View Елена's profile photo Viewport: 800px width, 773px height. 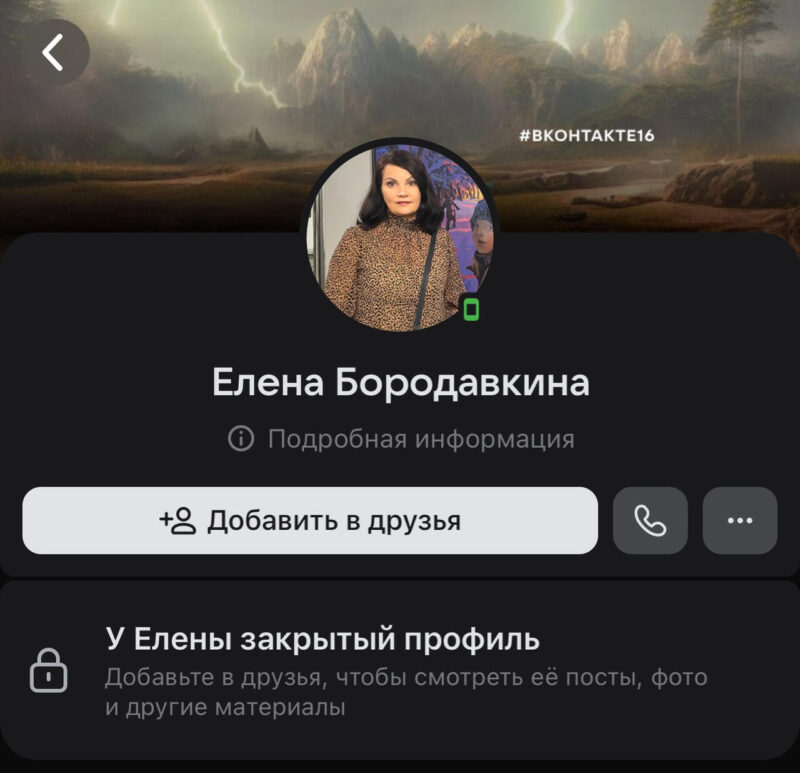tap(399, 236)
